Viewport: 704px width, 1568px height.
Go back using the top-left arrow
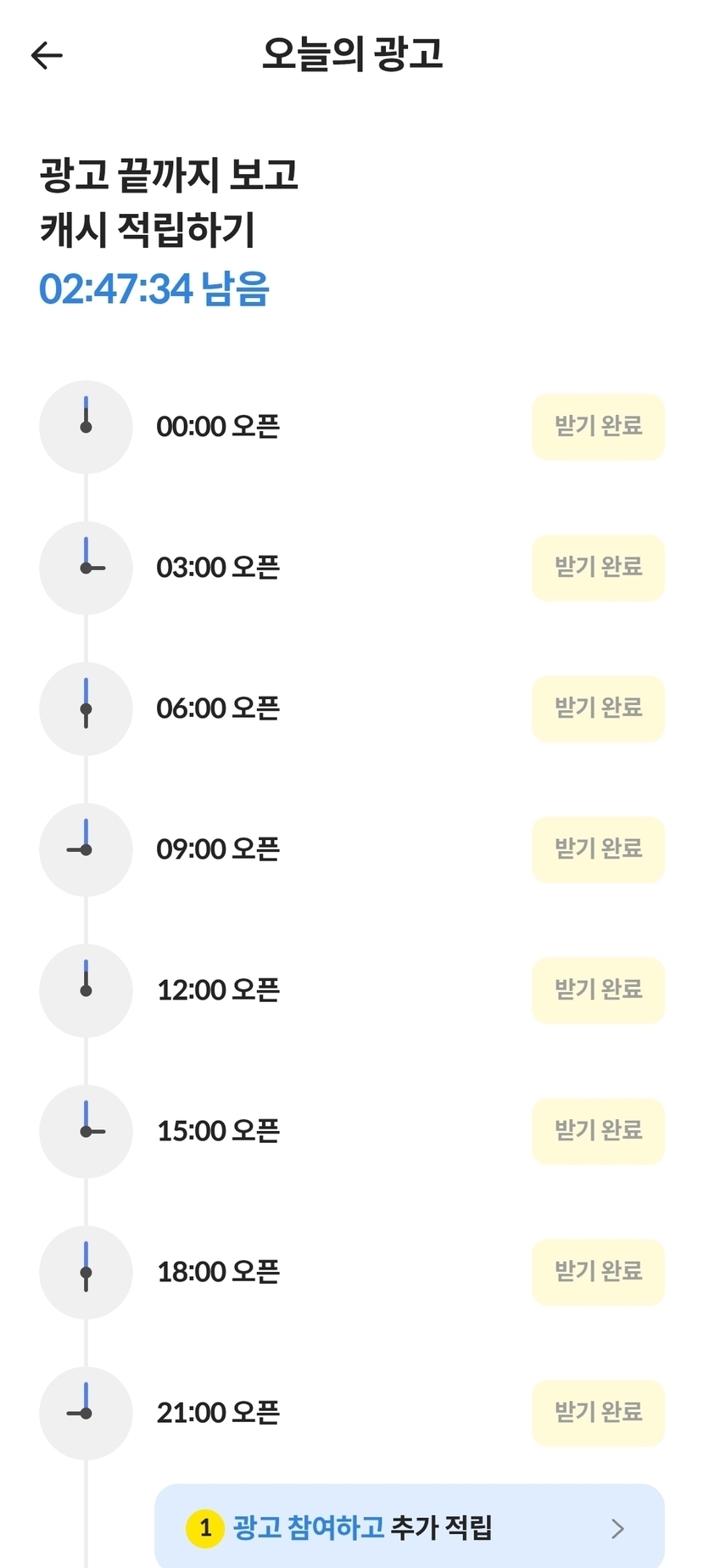(47, 56)
